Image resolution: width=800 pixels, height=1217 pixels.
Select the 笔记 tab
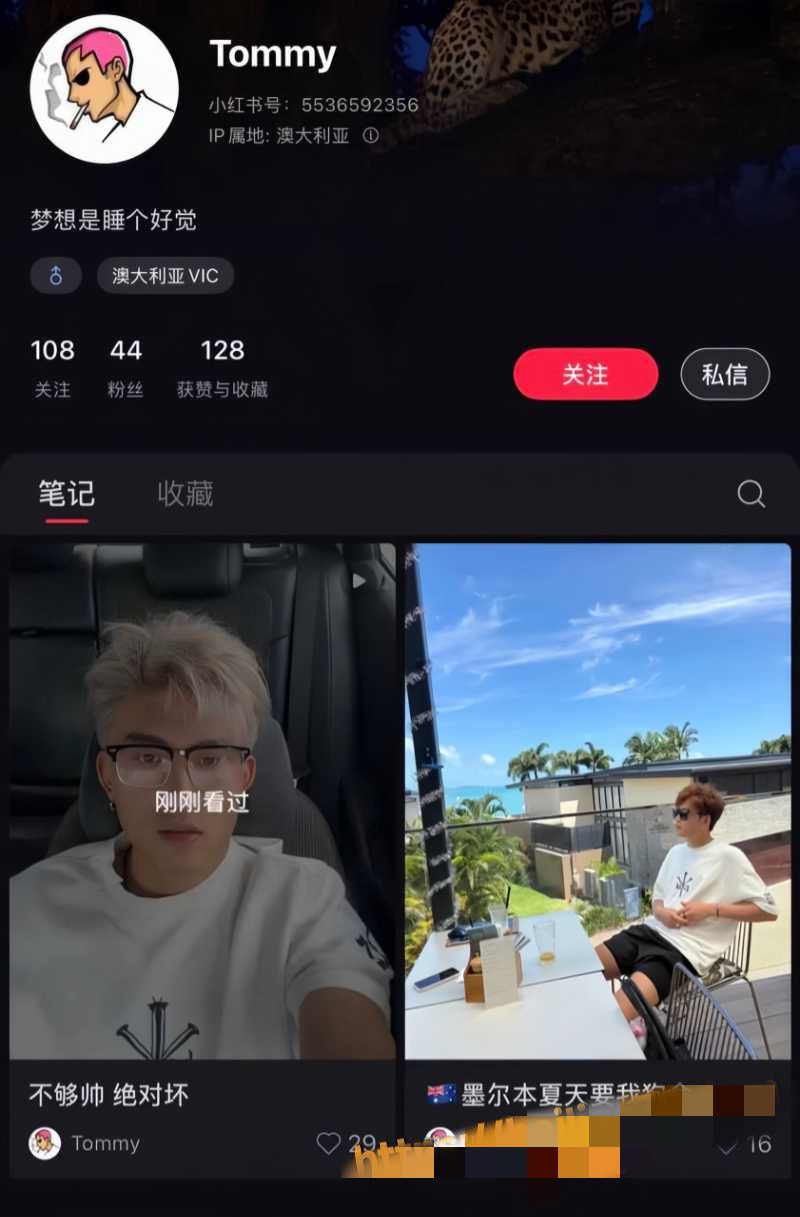67,494
